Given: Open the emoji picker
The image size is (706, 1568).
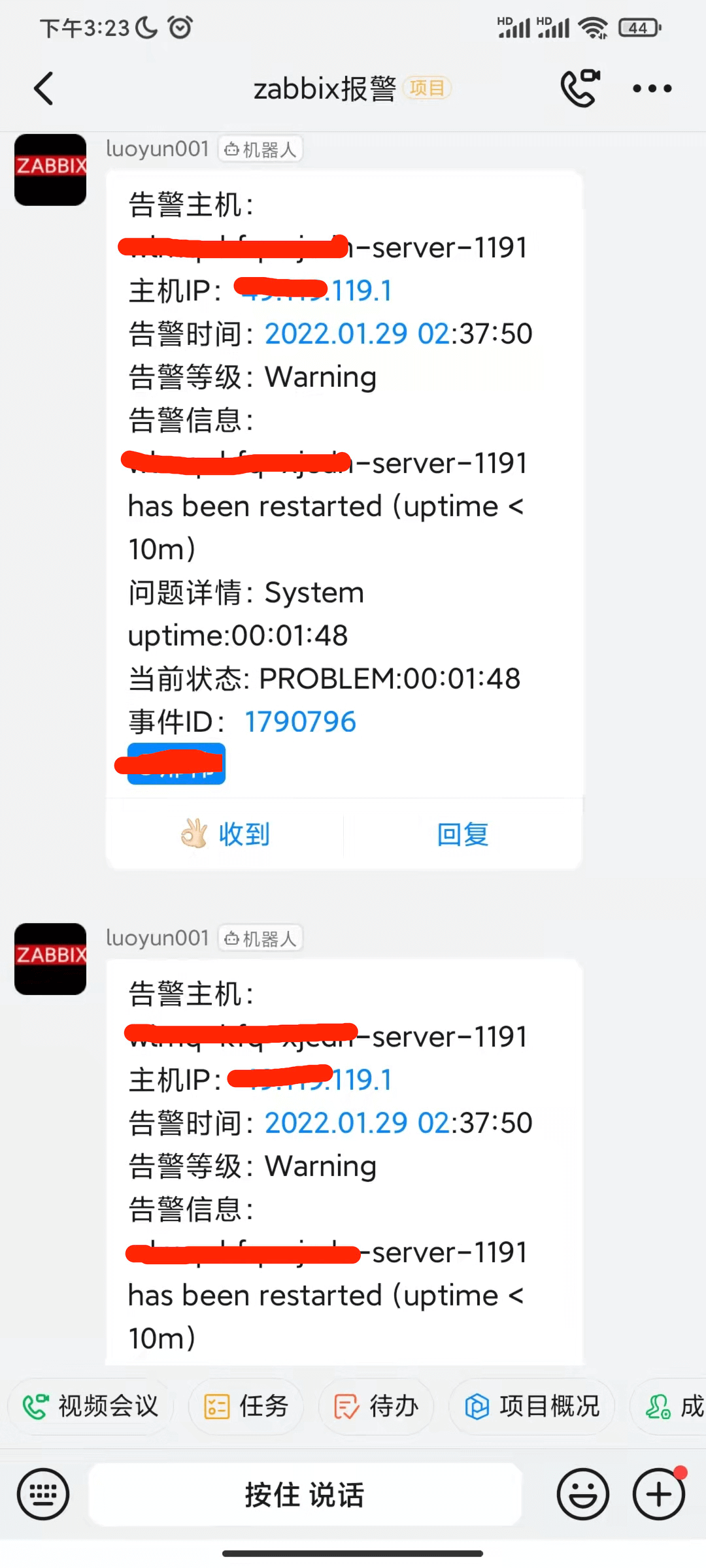Looking at the screenshot, I should point(582,1494).
